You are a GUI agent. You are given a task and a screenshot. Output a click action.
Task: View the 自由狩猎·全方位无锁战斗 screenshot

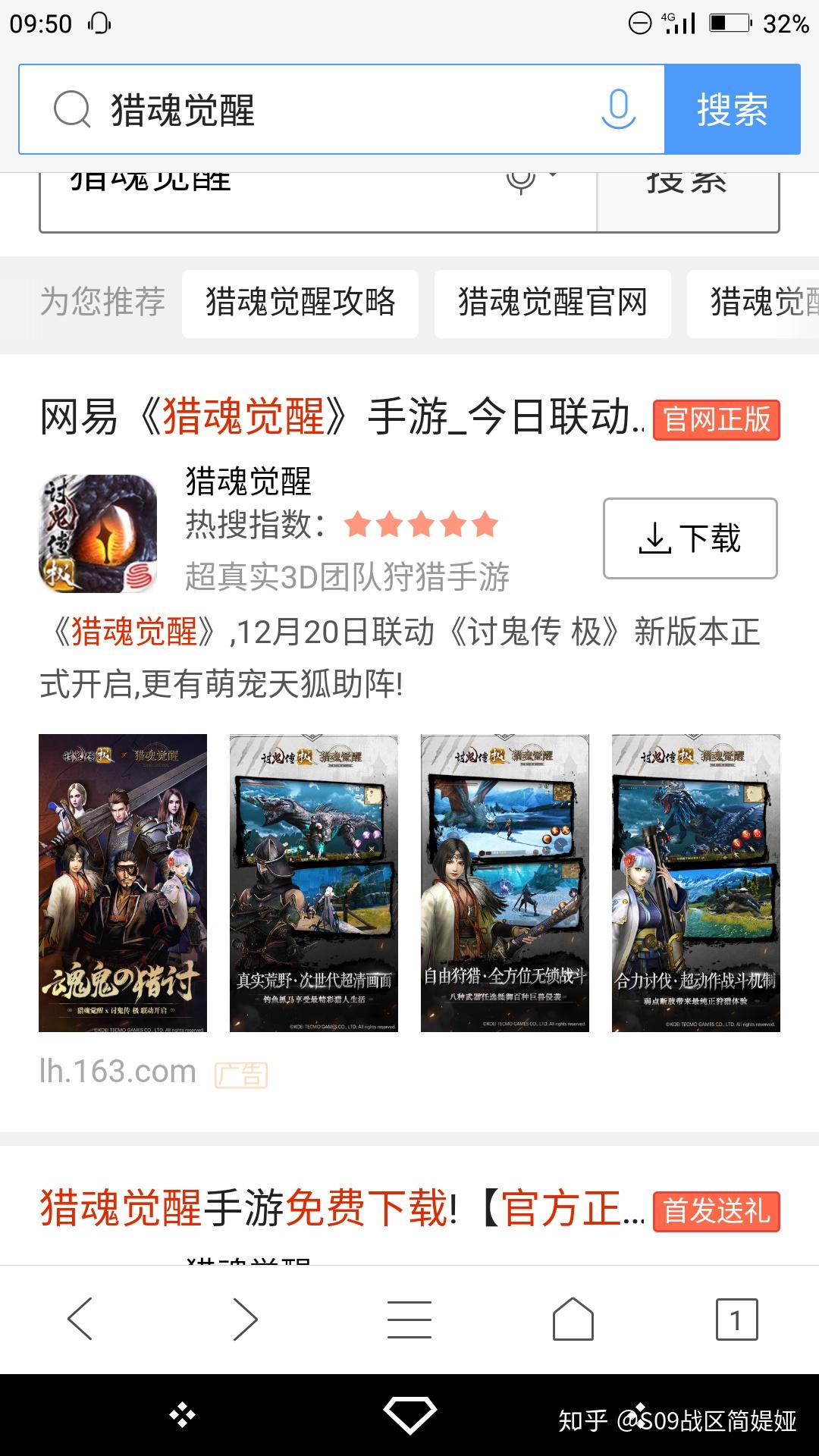(505, 883)
